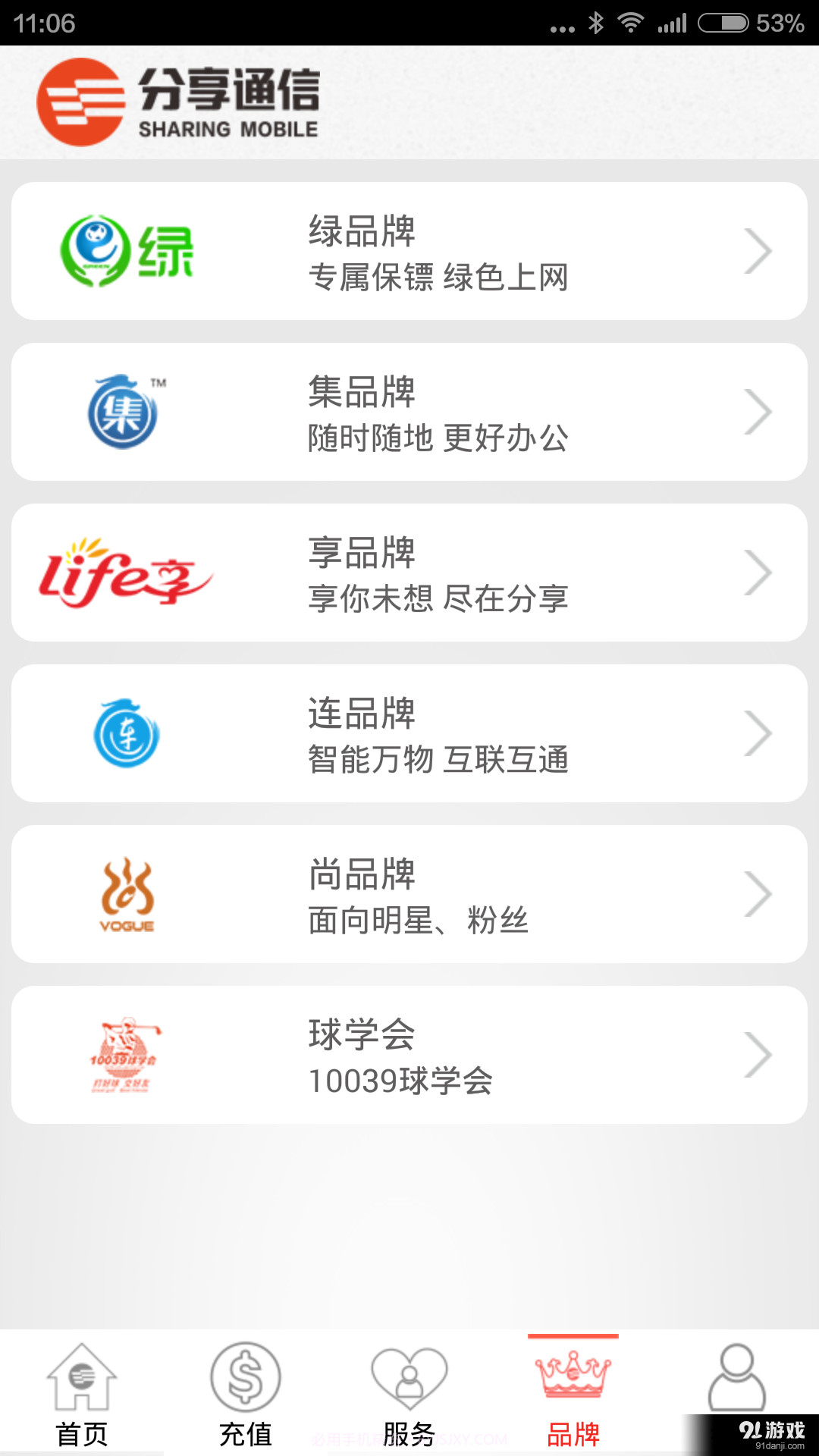Select the red life享 brand logo
Viewport: 819px width, 1456px height.
129,573
